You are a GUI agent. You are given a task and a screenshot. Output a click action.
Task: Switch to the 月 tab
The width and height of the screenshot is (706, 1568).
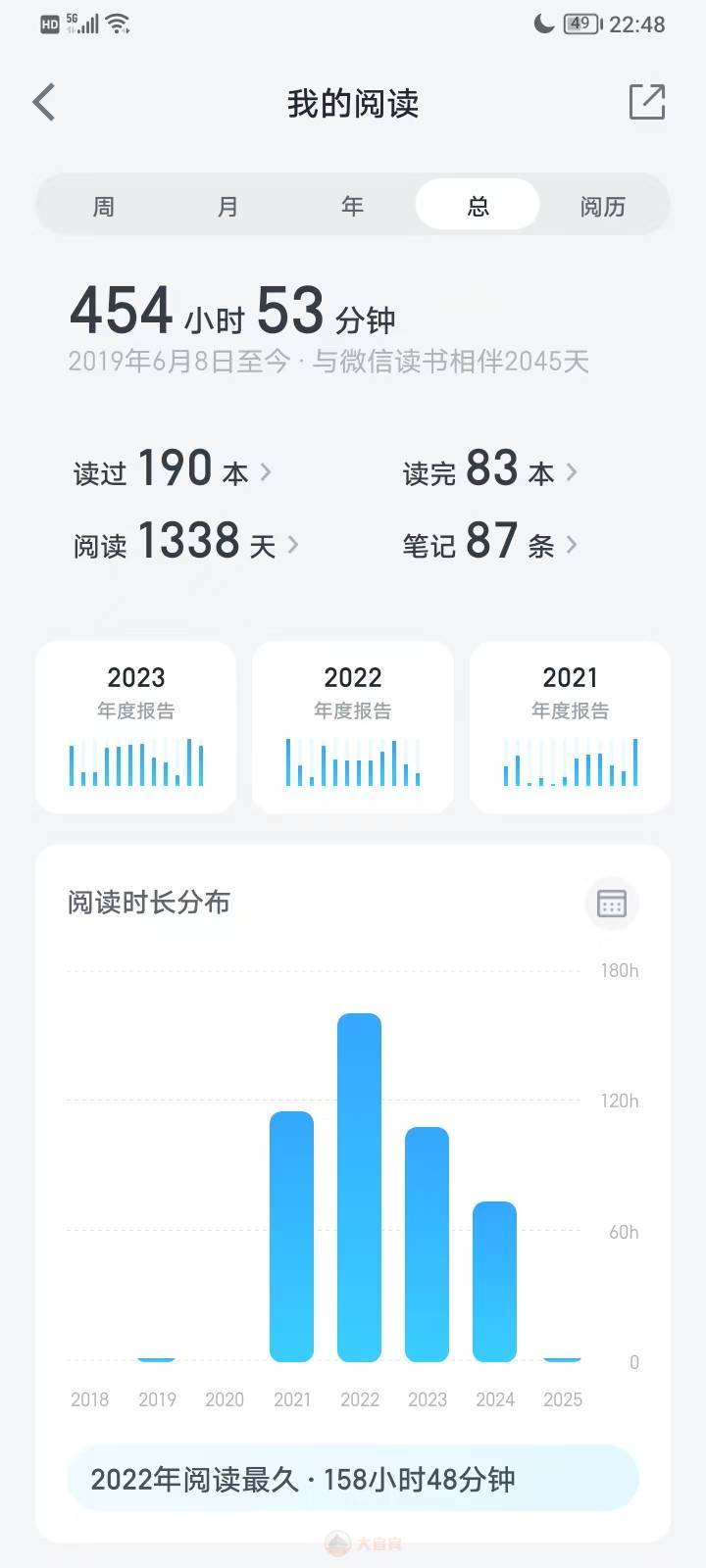(227, 206)
